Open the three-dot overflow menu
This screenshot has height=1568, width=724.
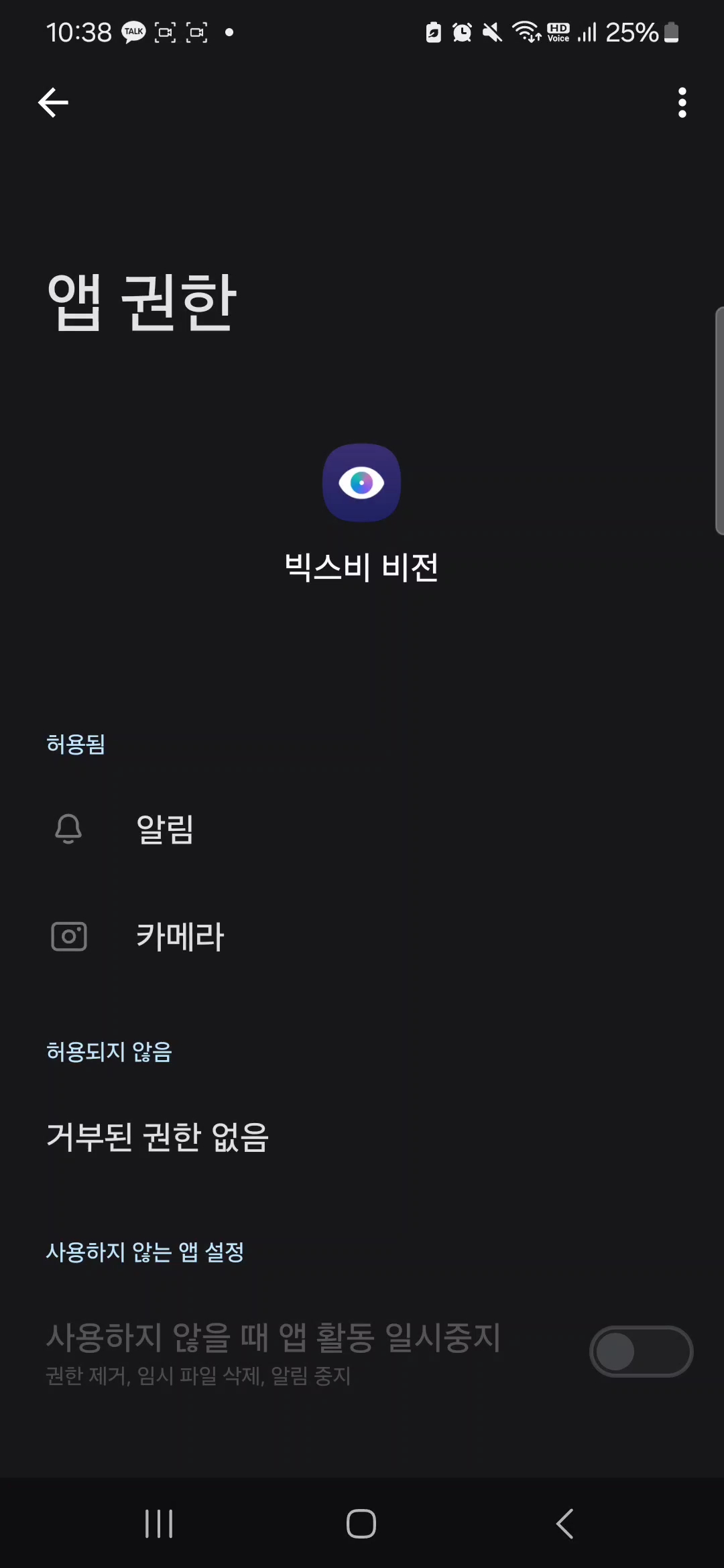(x=681, y=102)
